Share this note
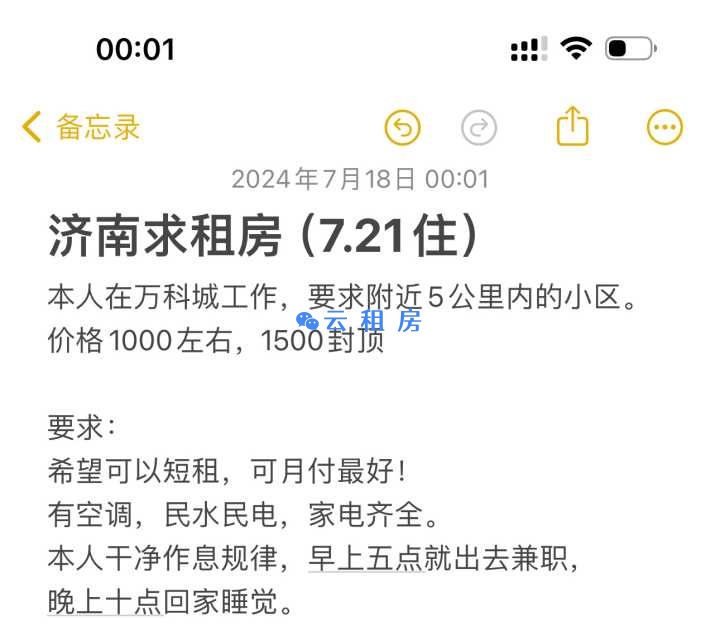Image resolution: width=720 pixels, height=640 pixels. [572, 127]
